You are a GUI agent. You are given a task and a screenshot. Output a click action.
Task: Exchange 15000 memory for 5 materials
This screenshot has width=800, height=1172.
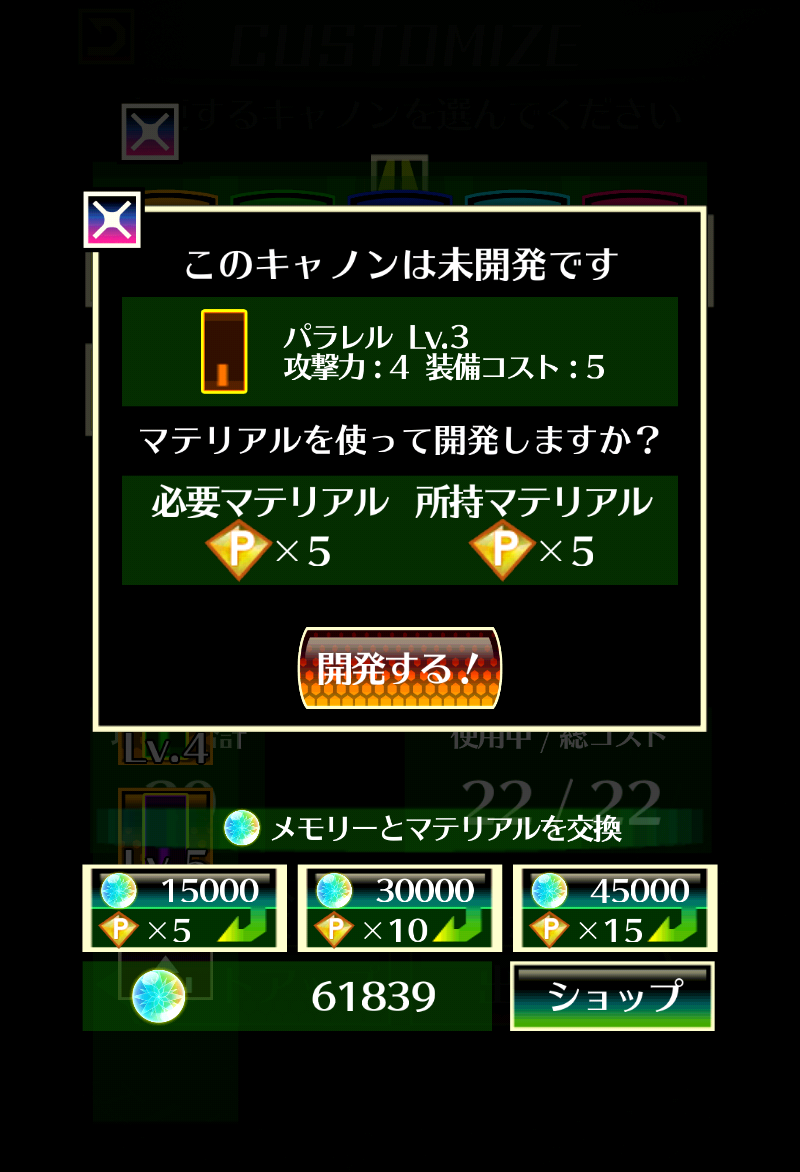[184, 908]
